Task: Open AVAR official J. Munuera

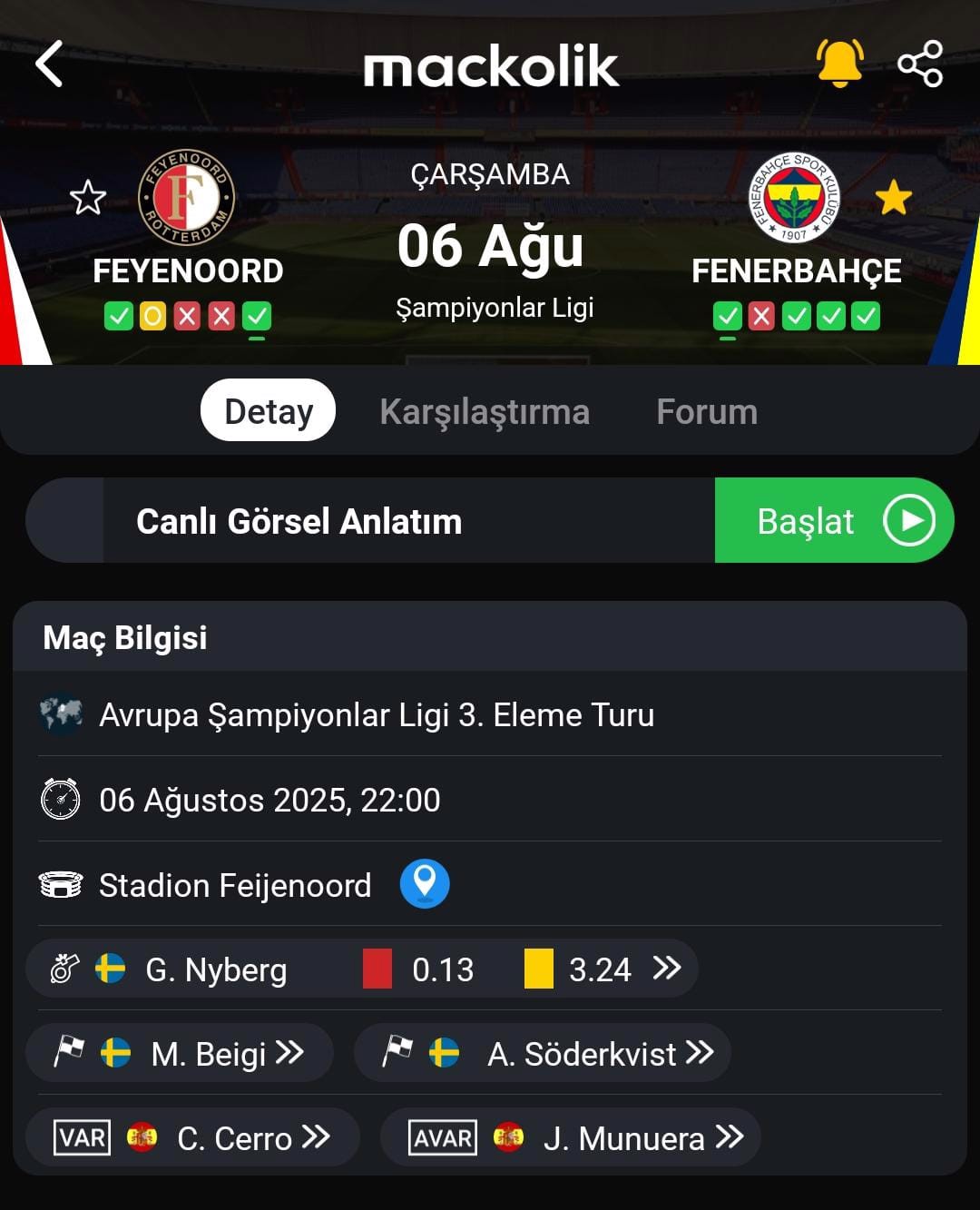Action: 570,1137
